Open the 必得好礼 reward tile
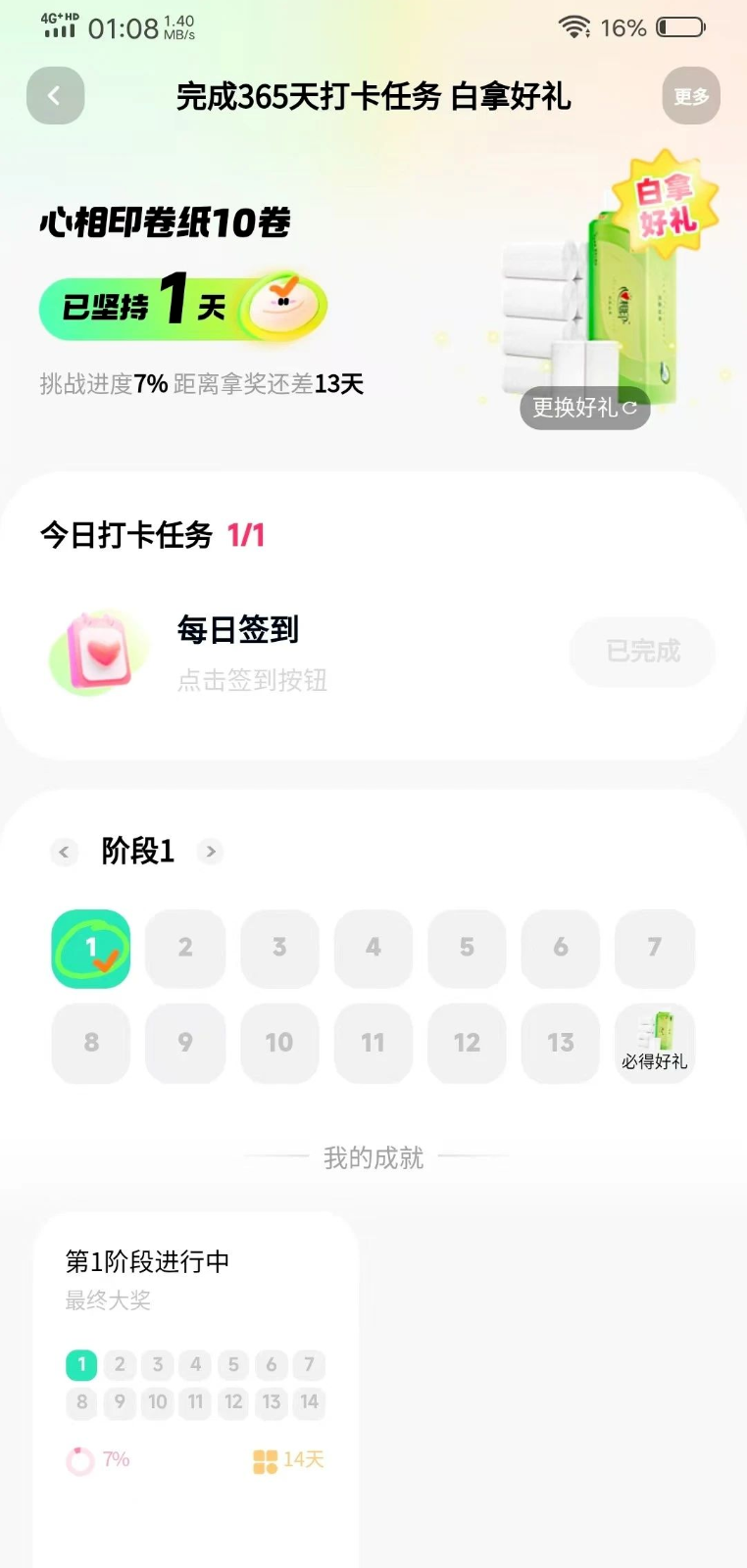747x1568 pixels. click(655, 1043)
